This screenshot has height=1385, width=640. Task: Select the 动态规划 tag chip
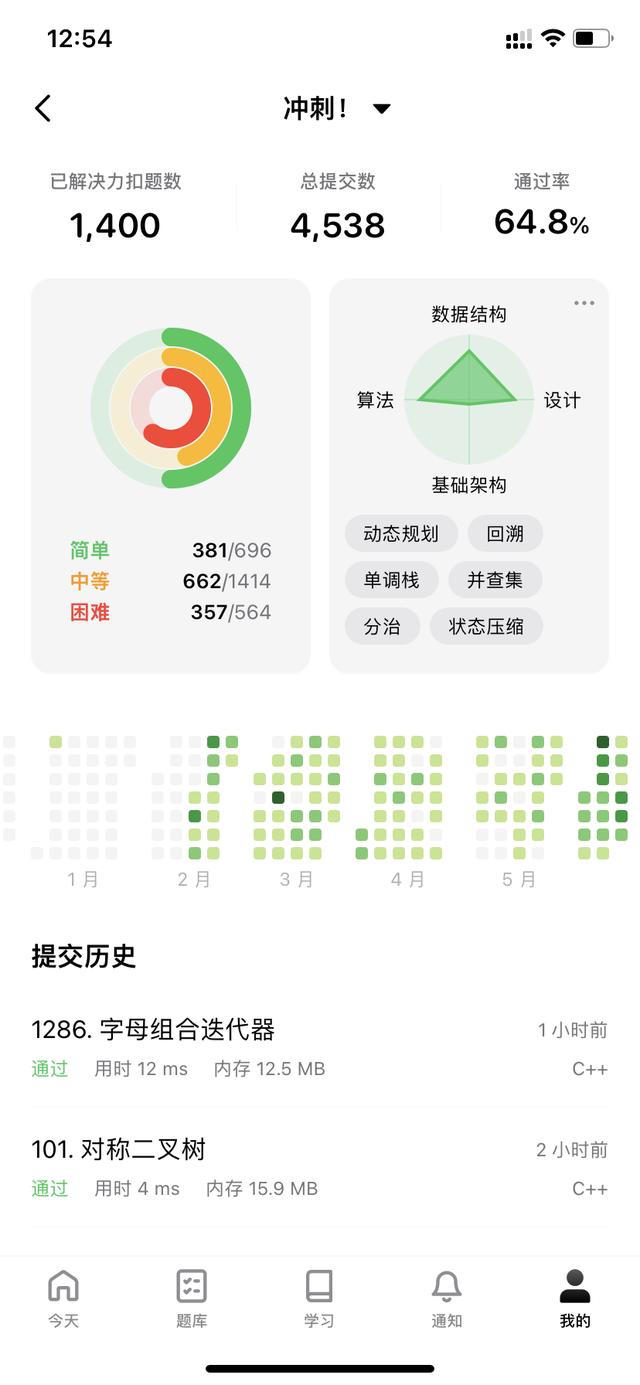coord(400,533)
